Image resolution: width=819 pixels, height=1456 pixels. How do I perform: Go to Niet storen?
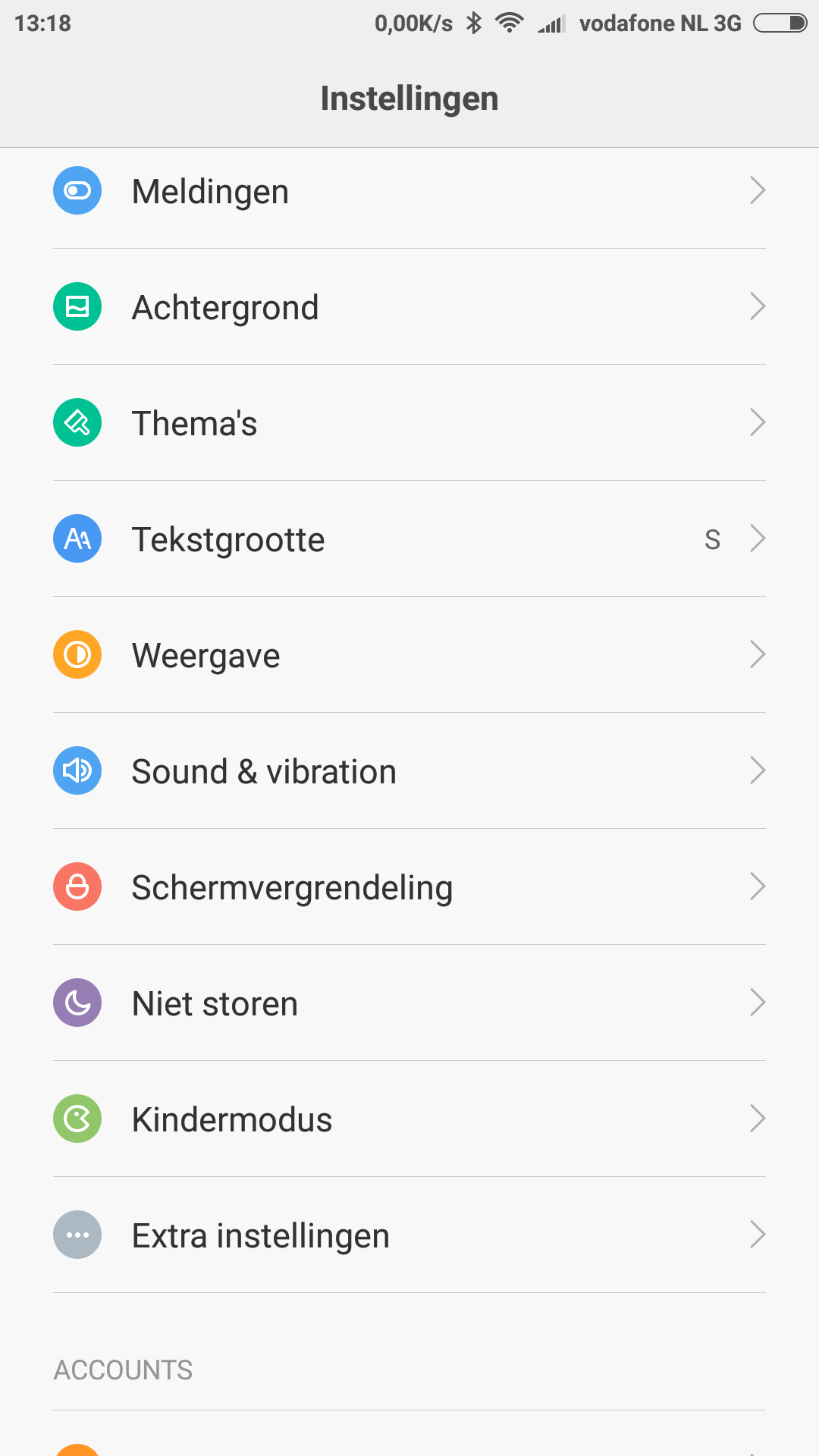[409, 1003]
